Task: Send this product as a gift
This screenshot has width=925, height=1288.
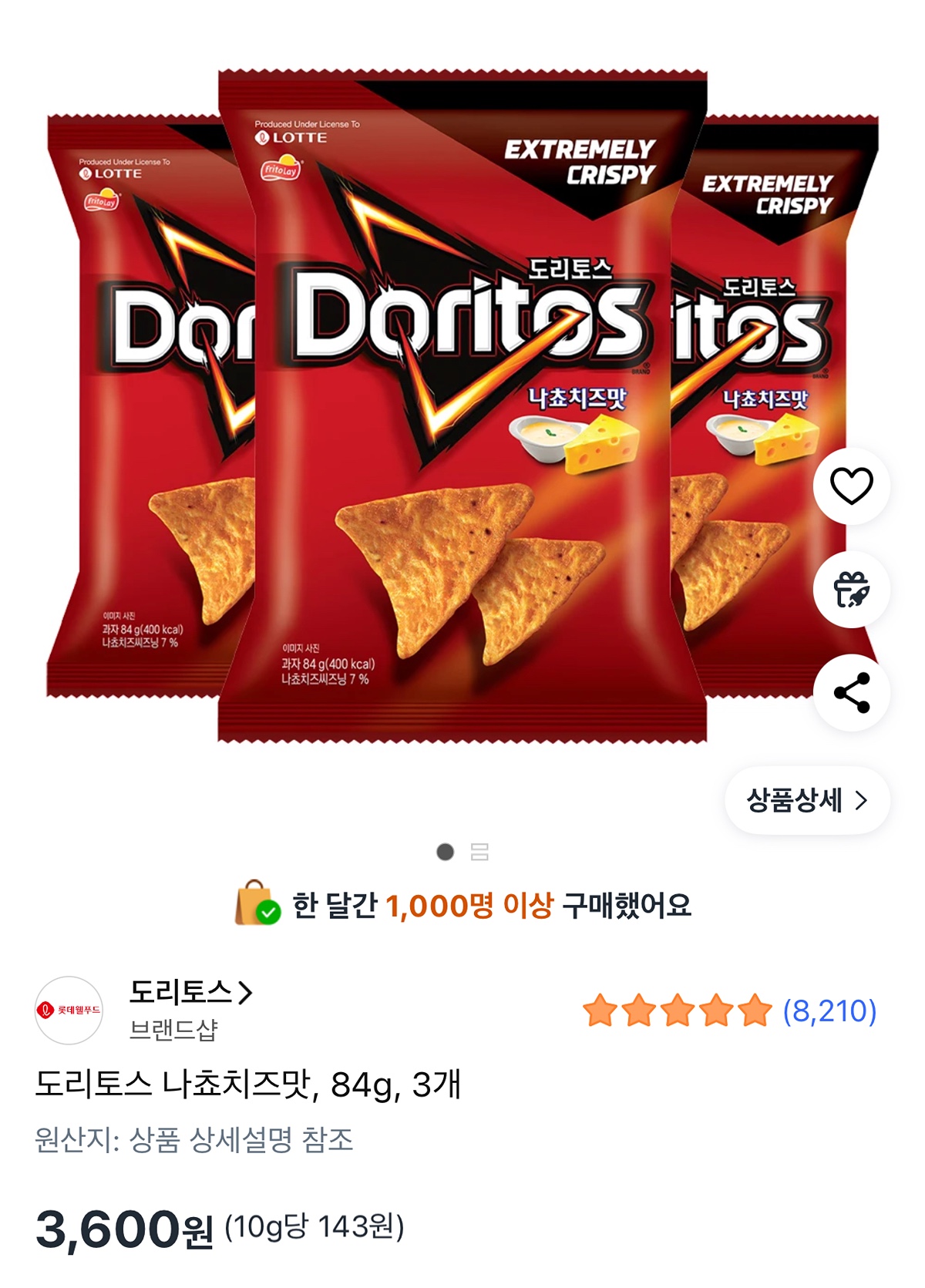Action: tap(851, 590)
